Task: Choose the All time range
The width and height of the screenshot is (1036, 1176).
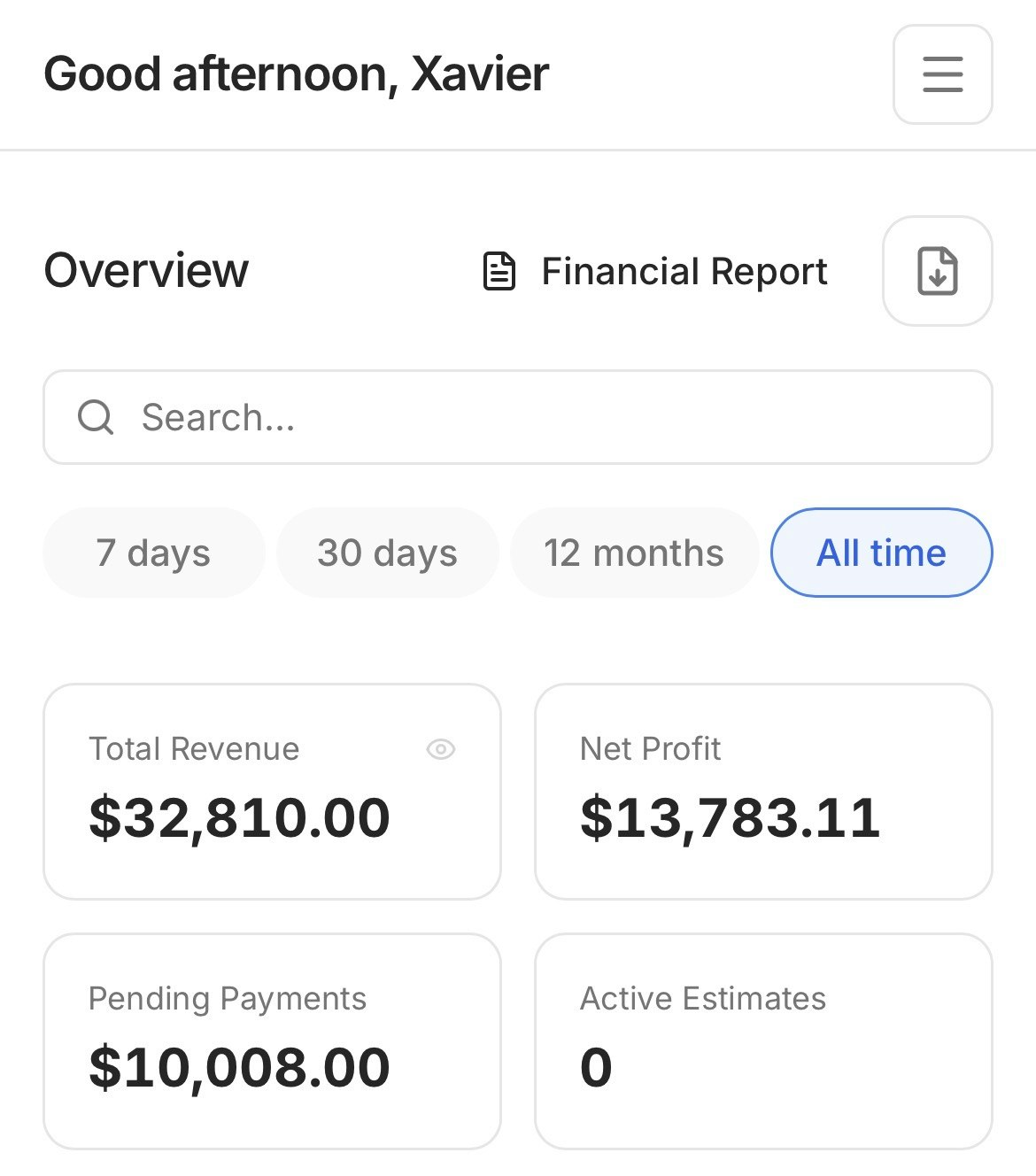Action: pos(881,553)
